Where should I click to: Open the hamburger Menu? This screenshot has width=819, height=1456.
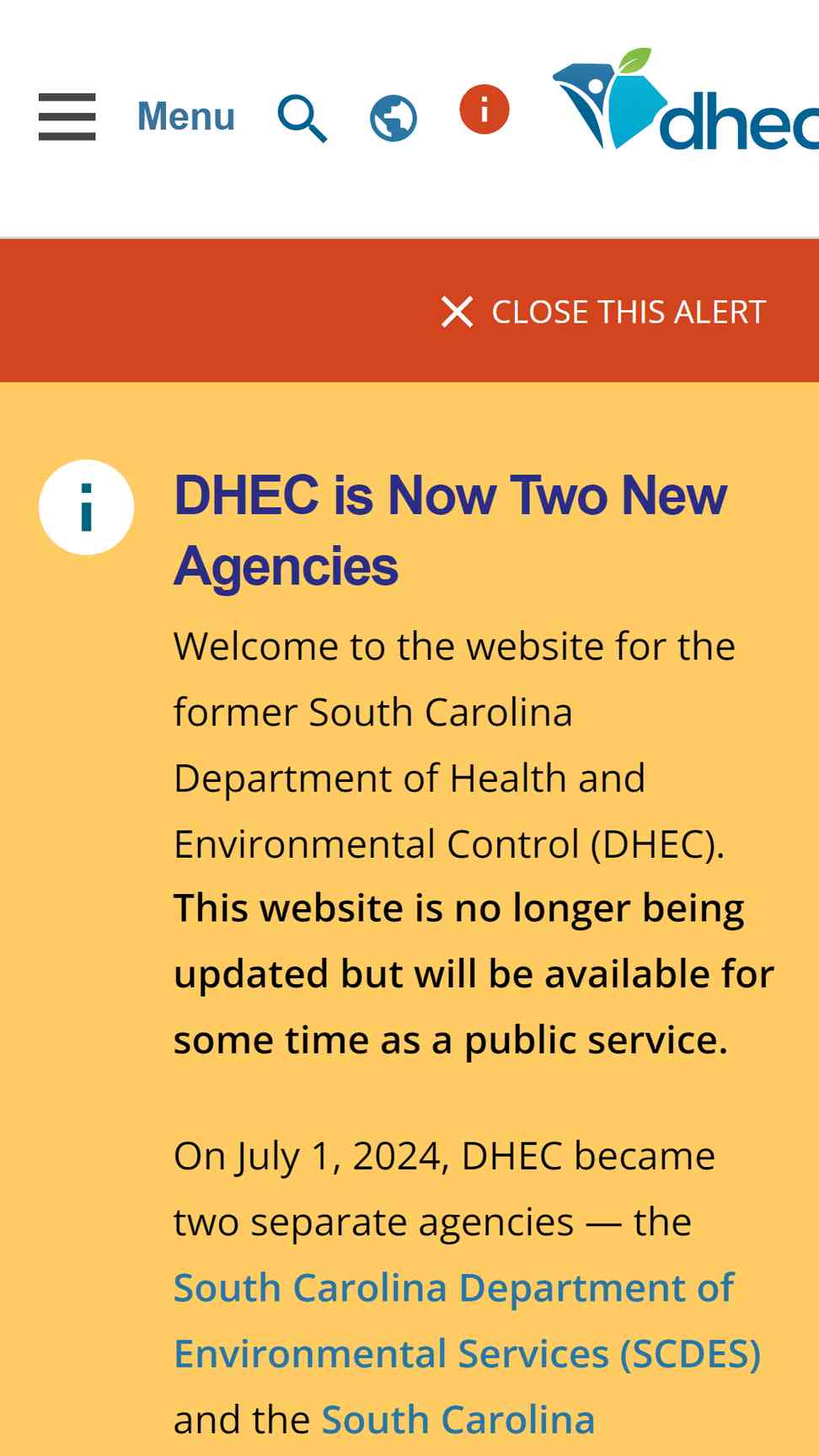(136, 116)
